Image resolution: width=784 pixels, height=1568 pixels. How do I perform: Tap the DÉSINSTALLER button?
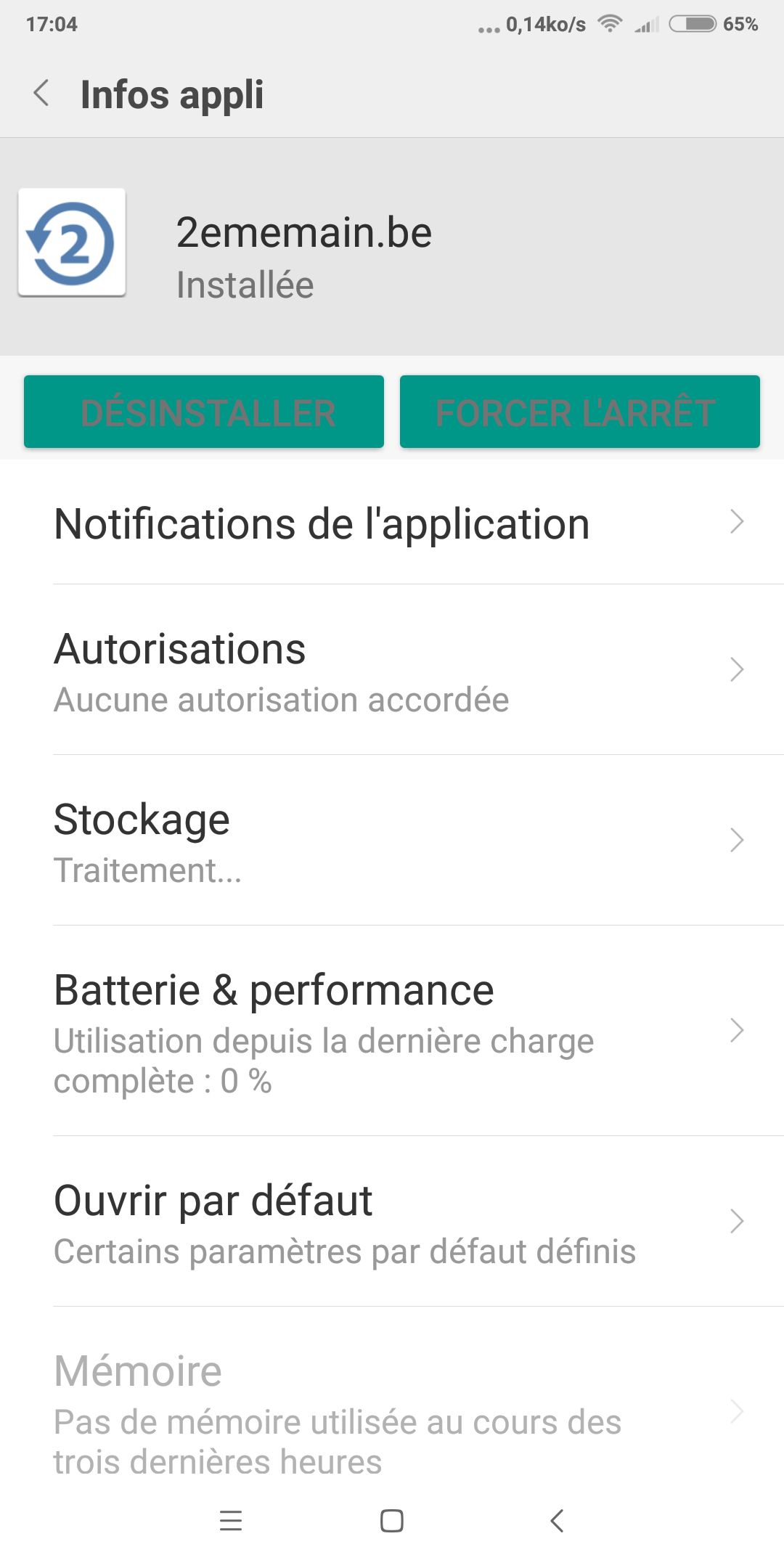(204, 412)
